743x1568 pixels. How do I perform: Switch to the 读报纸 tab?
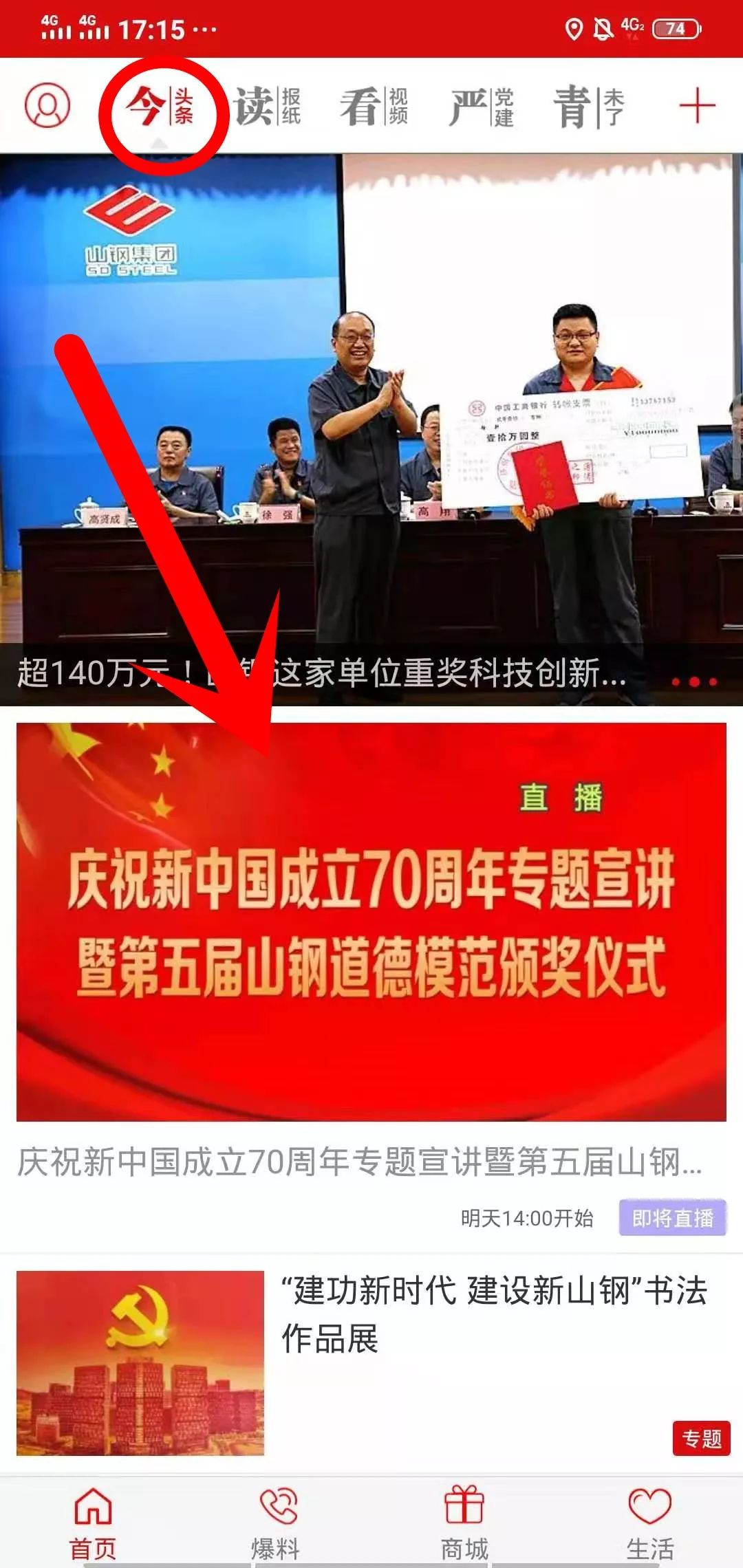[267, 107]
